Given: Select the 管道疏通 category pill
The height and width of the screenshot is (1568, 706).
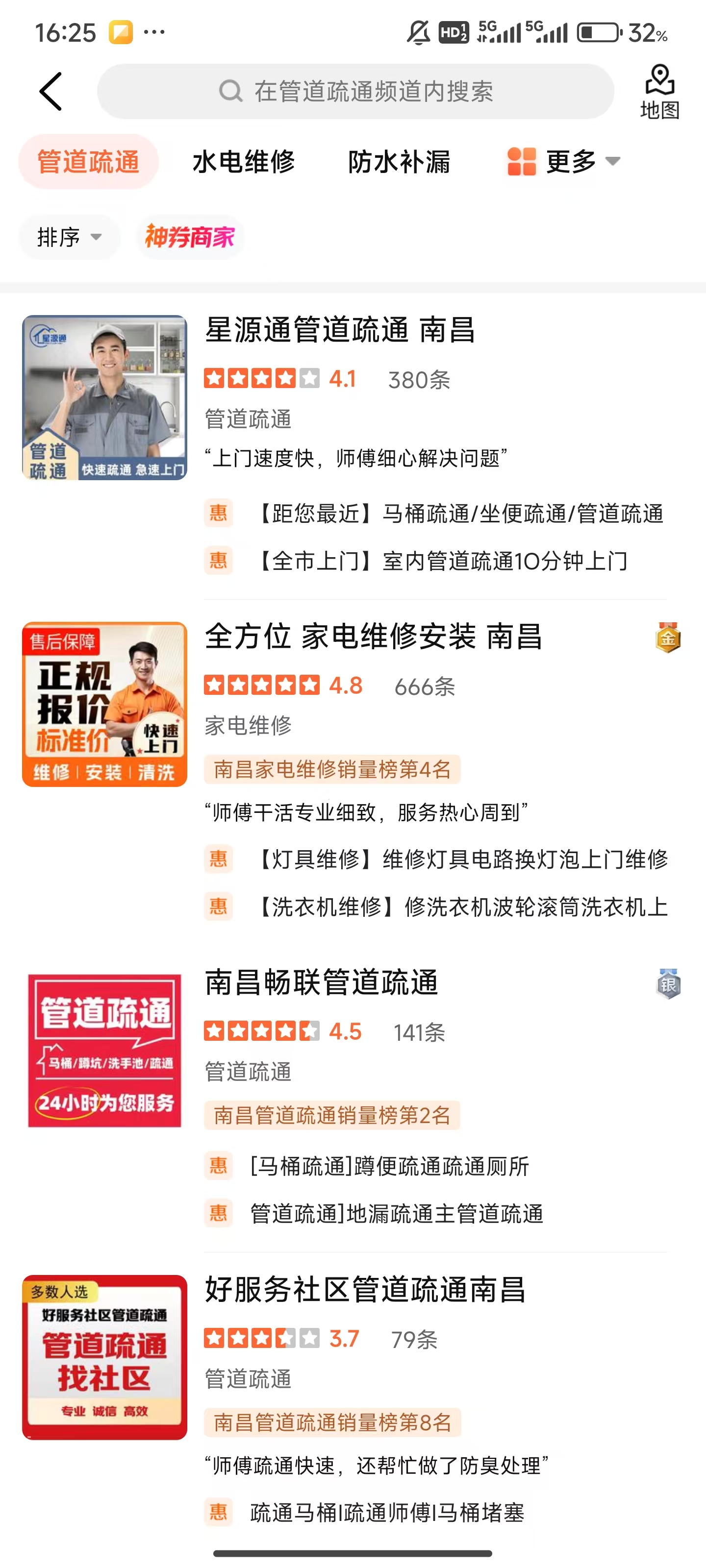Looking at the screenshot, I should point(88,161).
